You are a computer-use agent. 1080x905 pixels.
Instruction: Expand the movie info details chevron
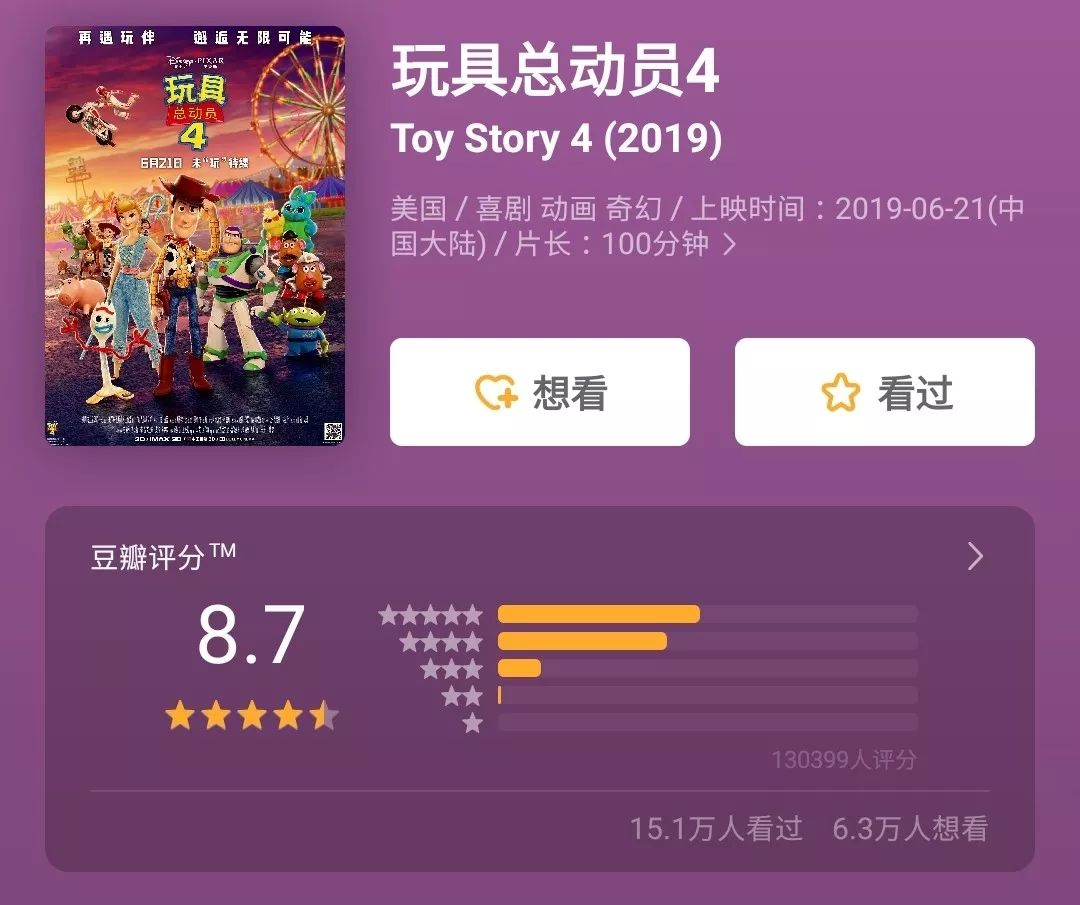[729, 245]
